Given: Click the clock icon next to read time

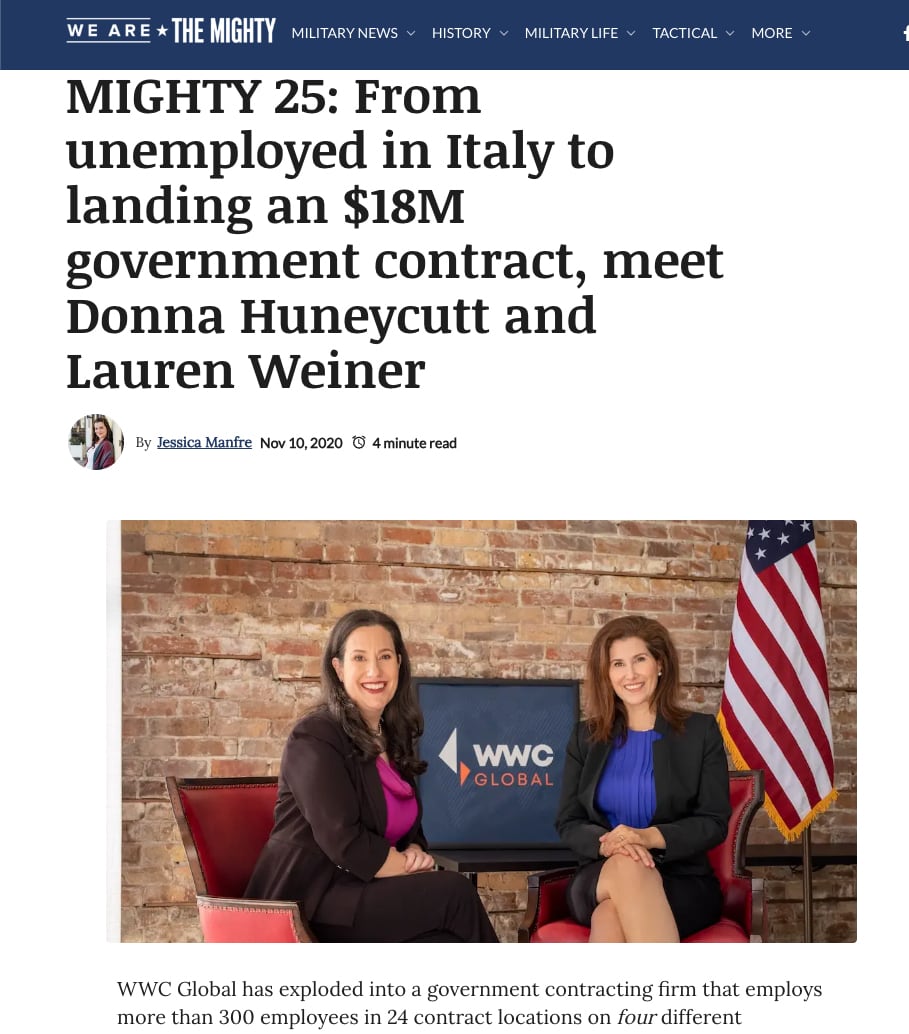Looking at the screenshot, I should [359, 442].
